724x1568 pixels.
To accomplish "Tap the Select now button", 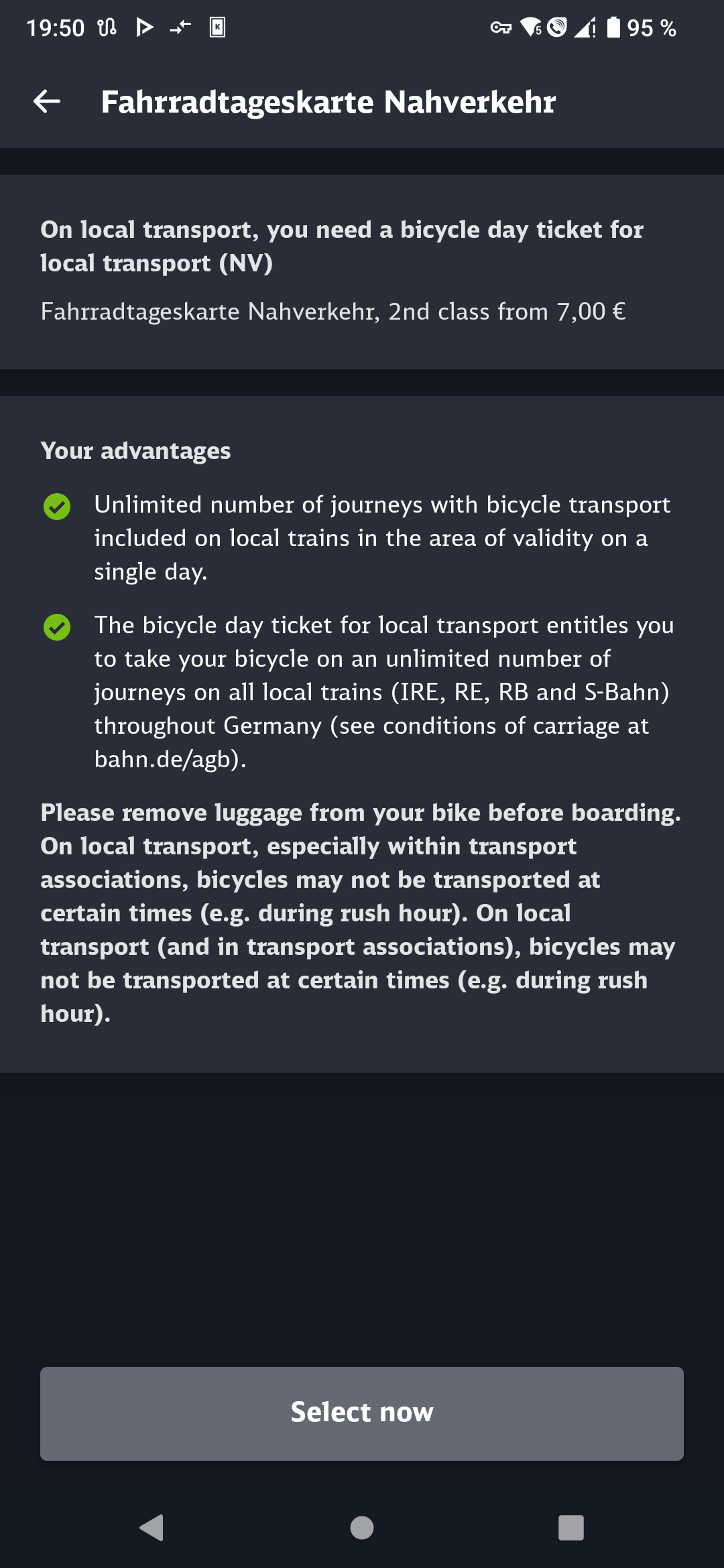I will (362, 1413).
